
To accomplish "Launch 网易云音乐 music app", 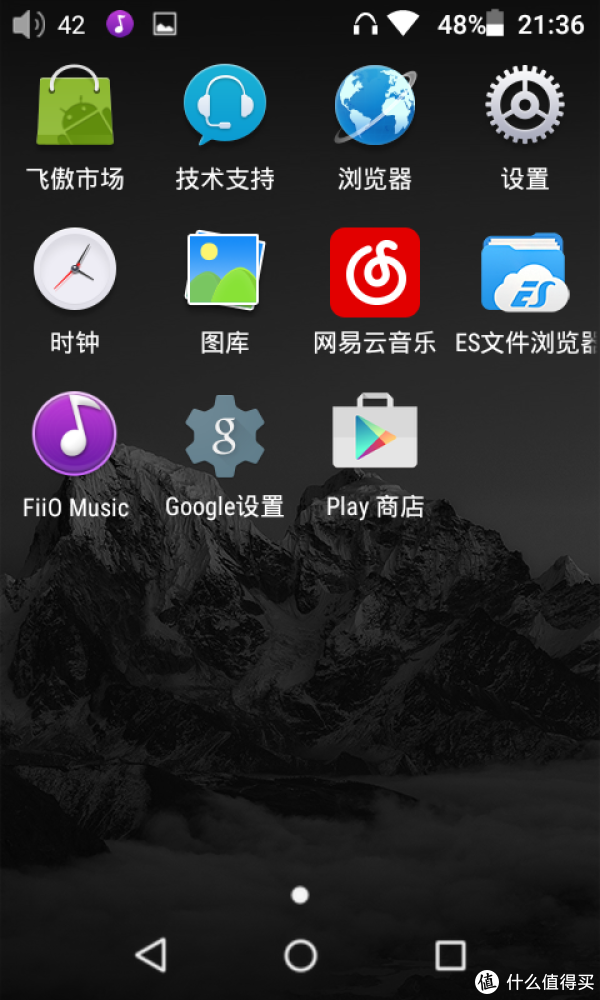I will point(375,272).
